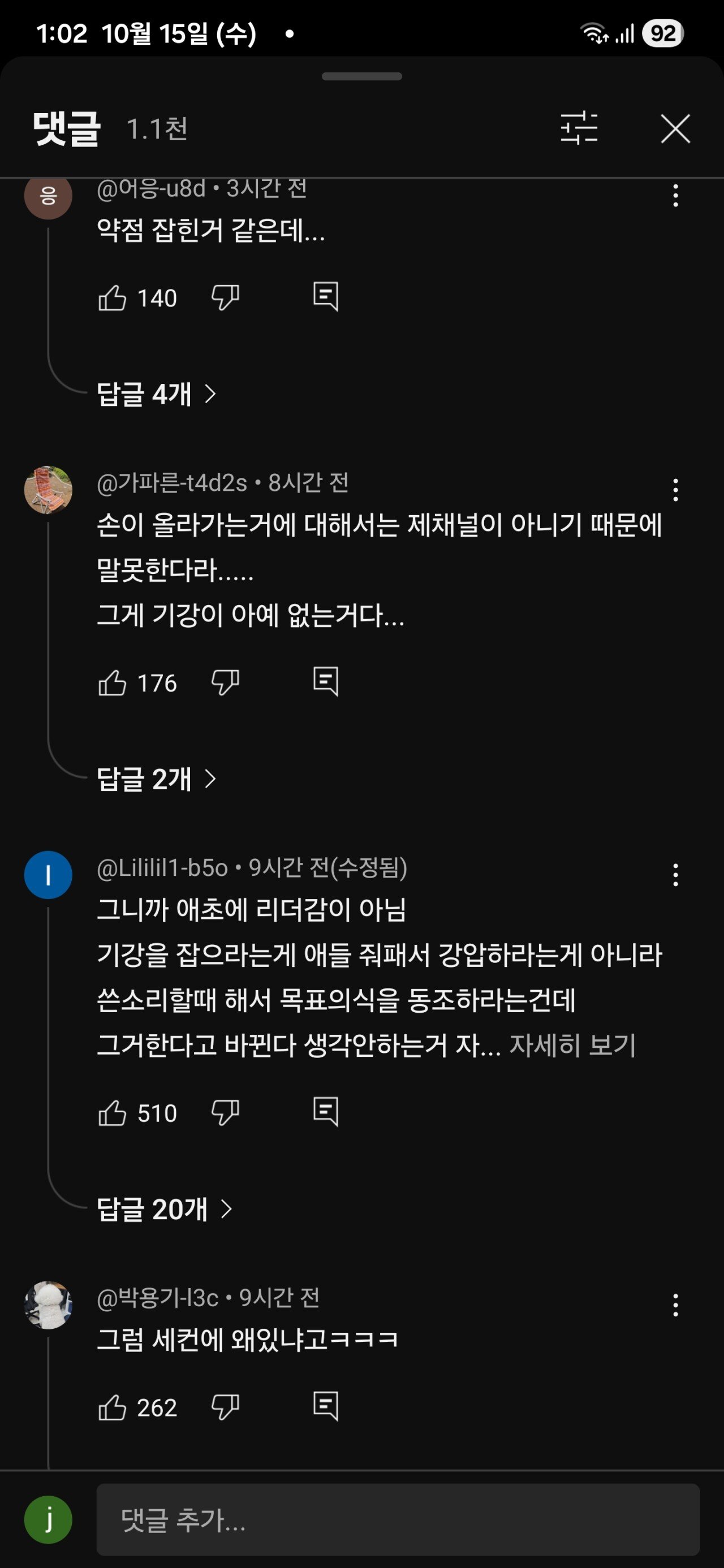Screen dimensions: 724x1568
Task: Like the comment by @Lililil1-b5o
Action: [x=113, y=1113]
